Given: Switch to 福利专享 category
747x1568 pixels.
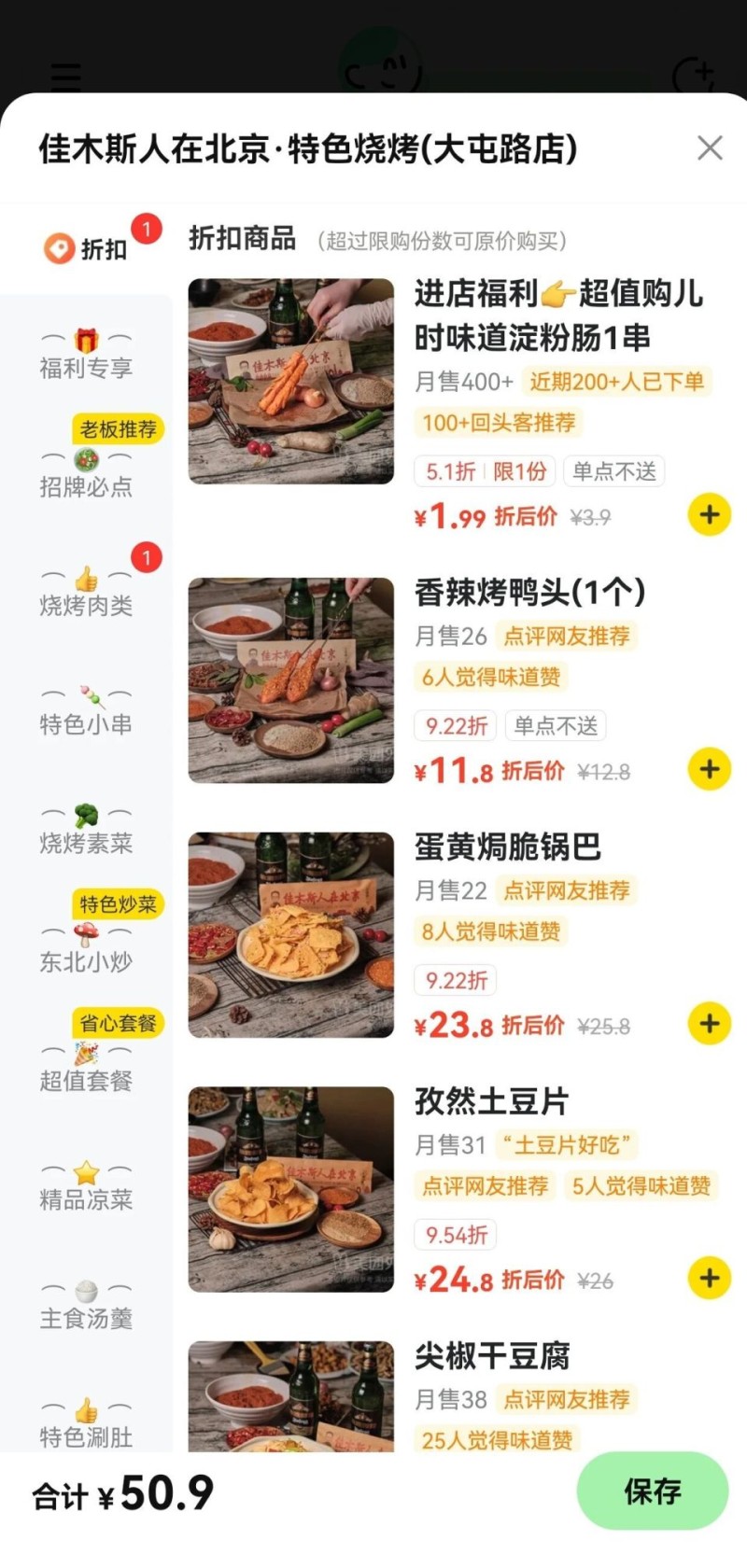Looking at the screenshot, I should pyautogui.click(x=86, y=357).
